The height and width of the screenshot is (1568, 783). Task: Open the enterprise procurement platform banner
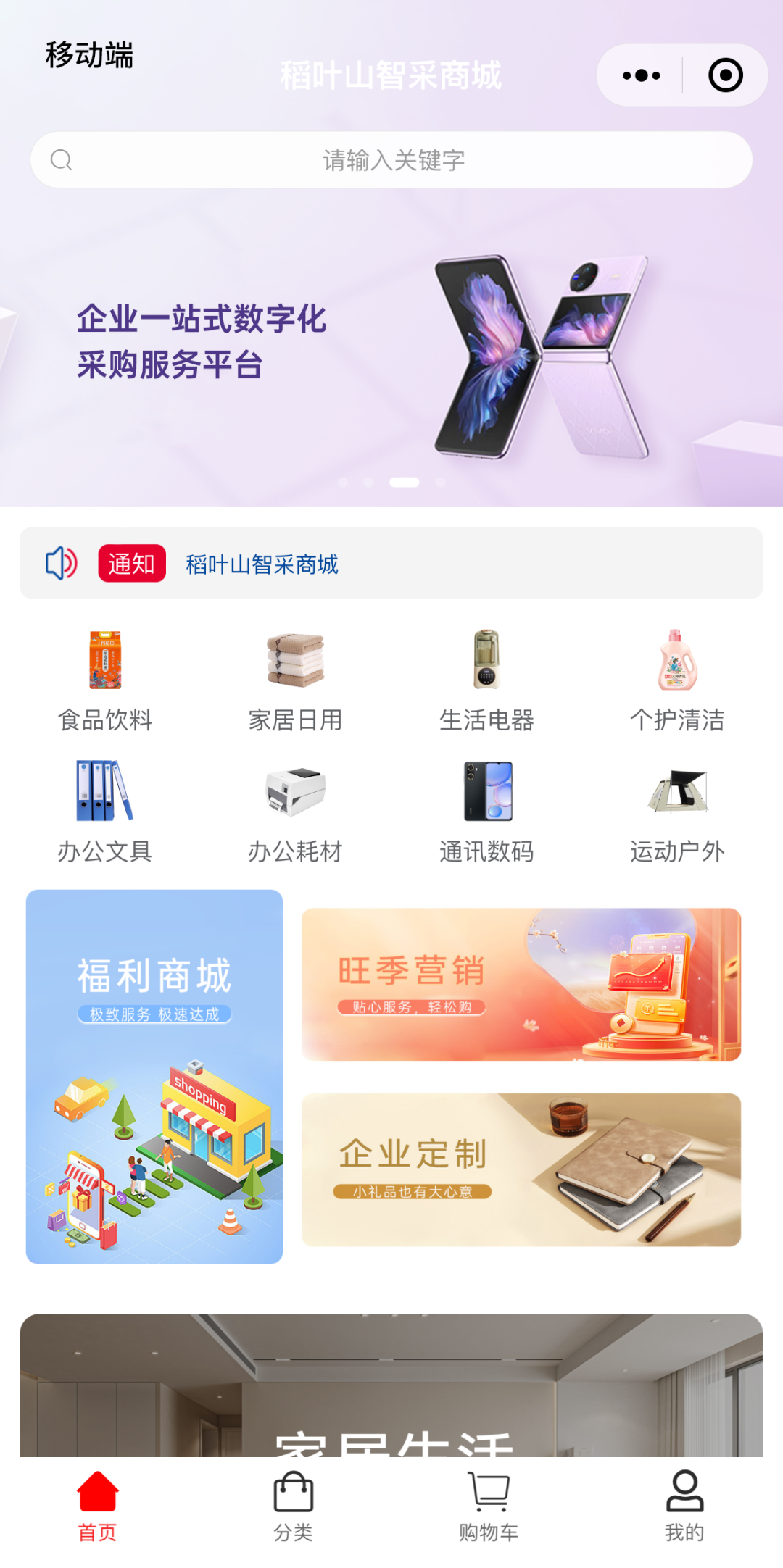(391, 348)
